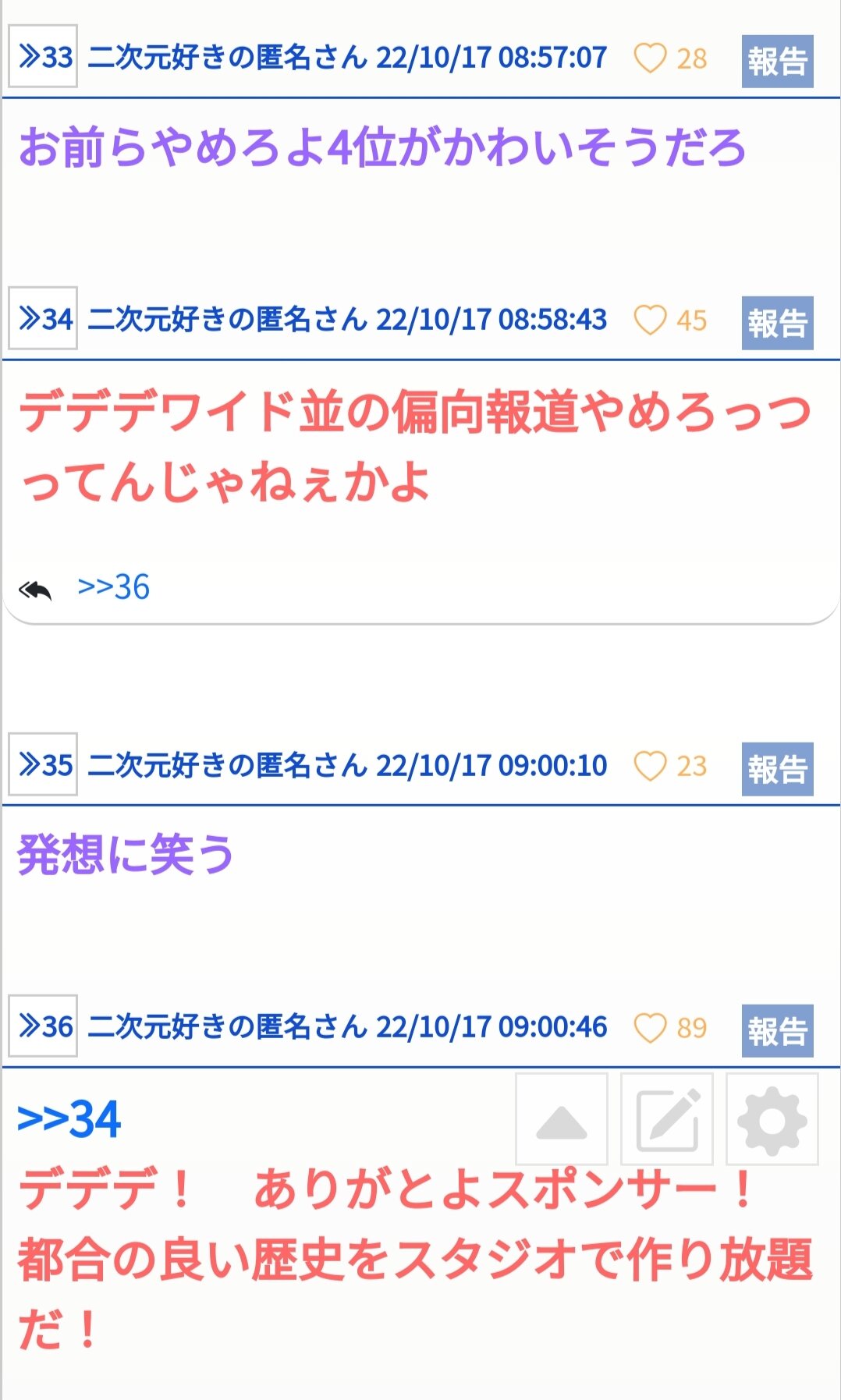This screenshot has width=841, height=1400.
Task: Like post 33 with heart icon
Action: [650, 58]
